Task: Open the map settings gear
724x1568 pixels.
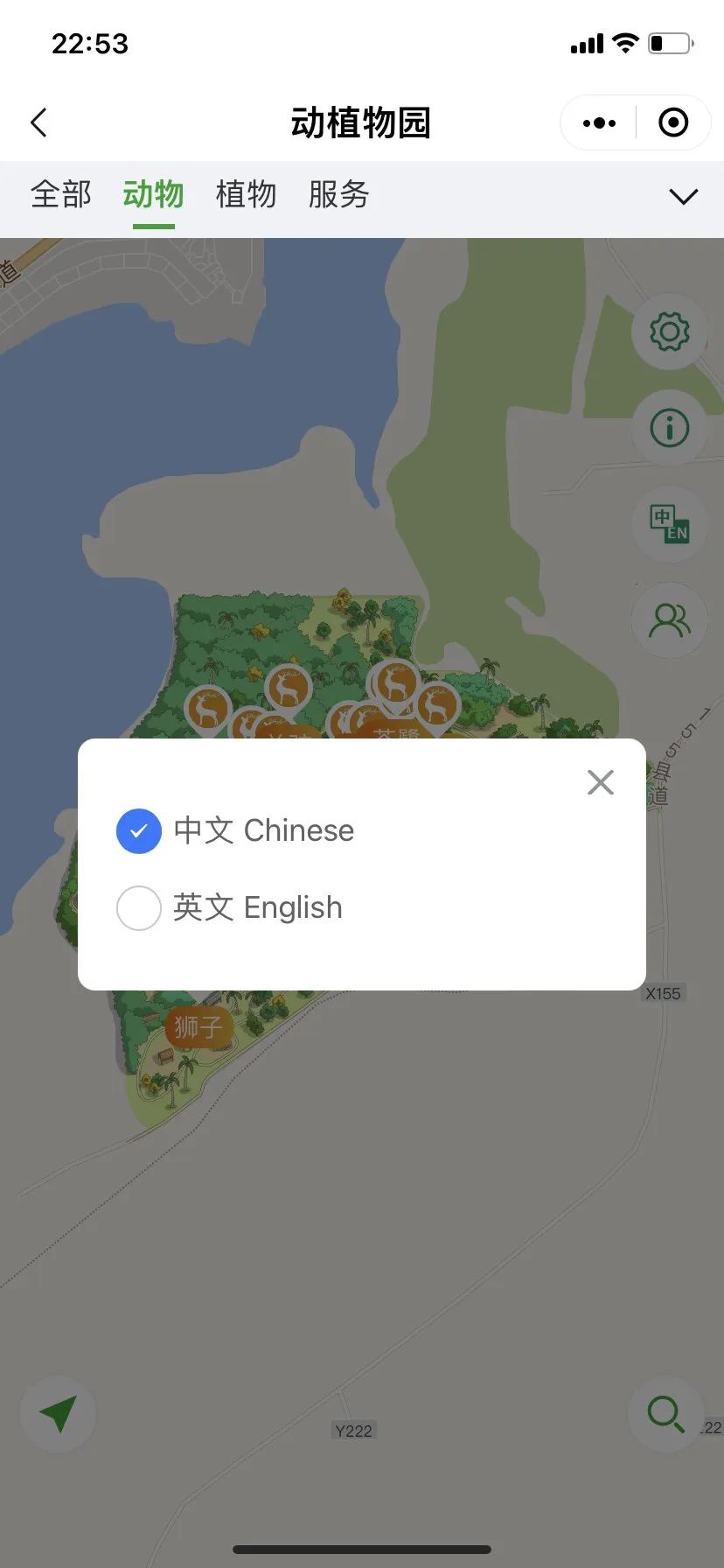Action: (x=669, y=332)
